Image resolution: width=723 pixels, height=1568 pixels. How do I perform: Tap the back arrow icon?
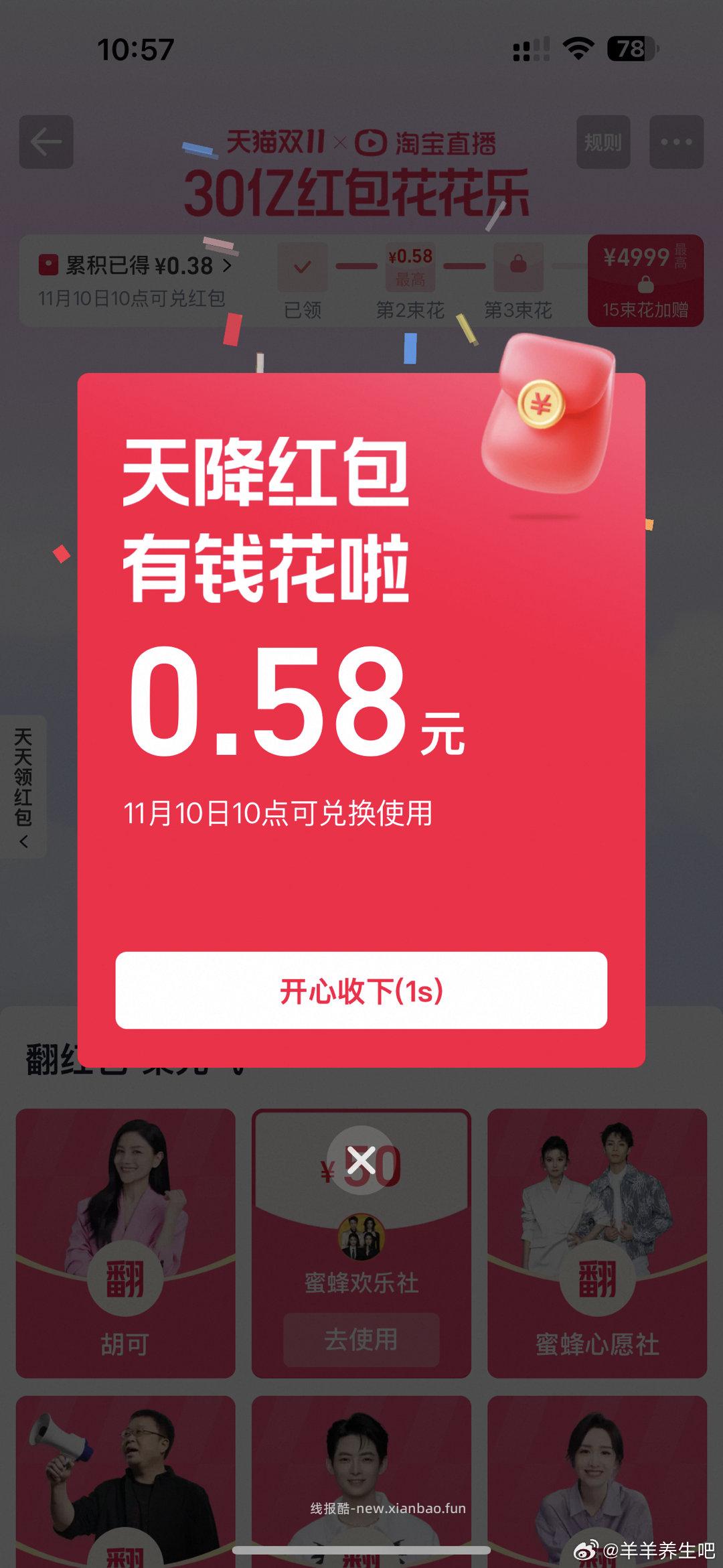click(48, 142)
